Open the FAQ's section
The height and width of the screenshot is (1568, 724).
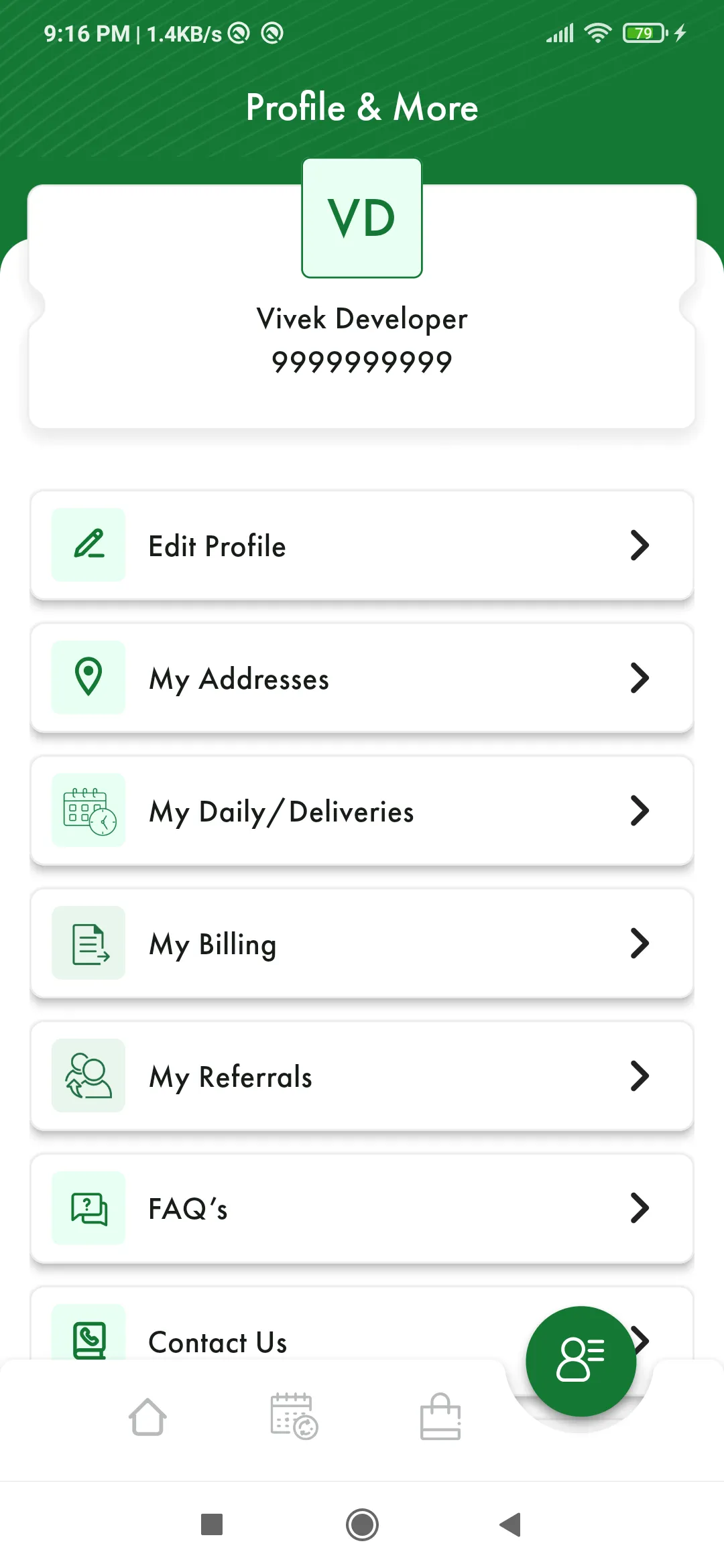(362, 1209)
